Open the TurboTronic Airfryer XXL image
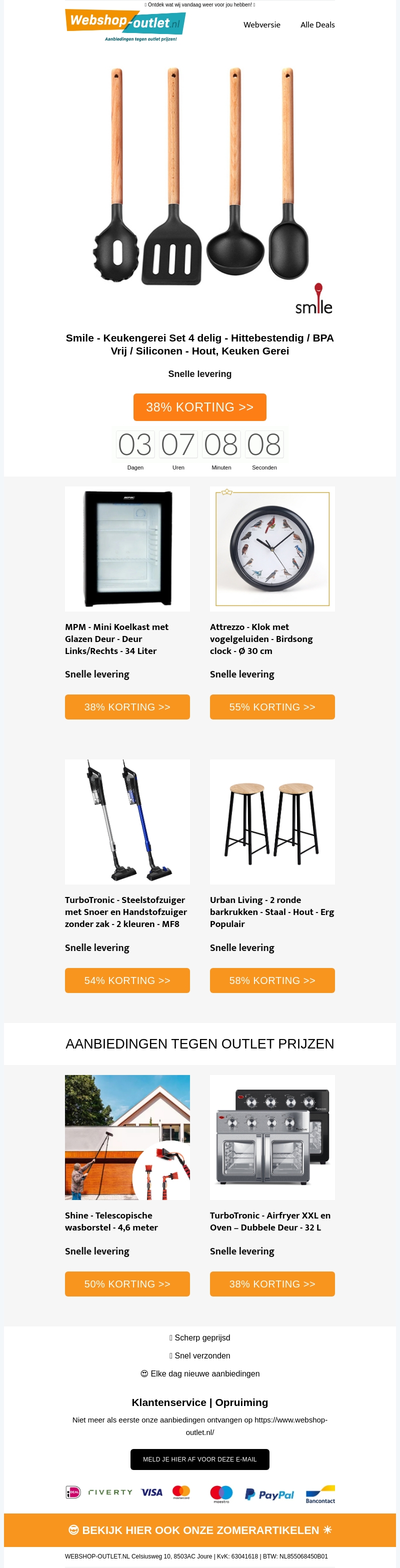The image size is (400, 1568). (272, 1137)
